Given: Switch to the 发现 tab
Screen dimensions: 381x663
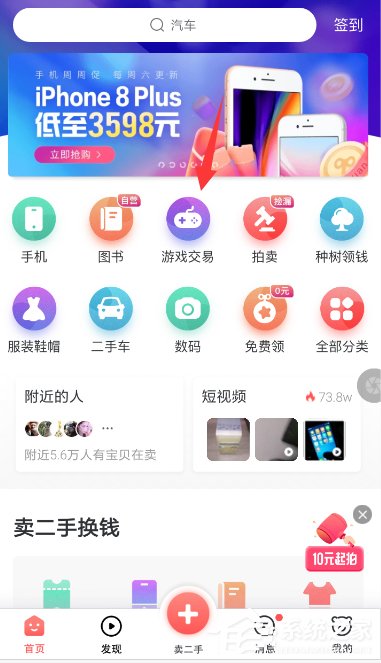Looking at the screenshot, I should 111,635.
